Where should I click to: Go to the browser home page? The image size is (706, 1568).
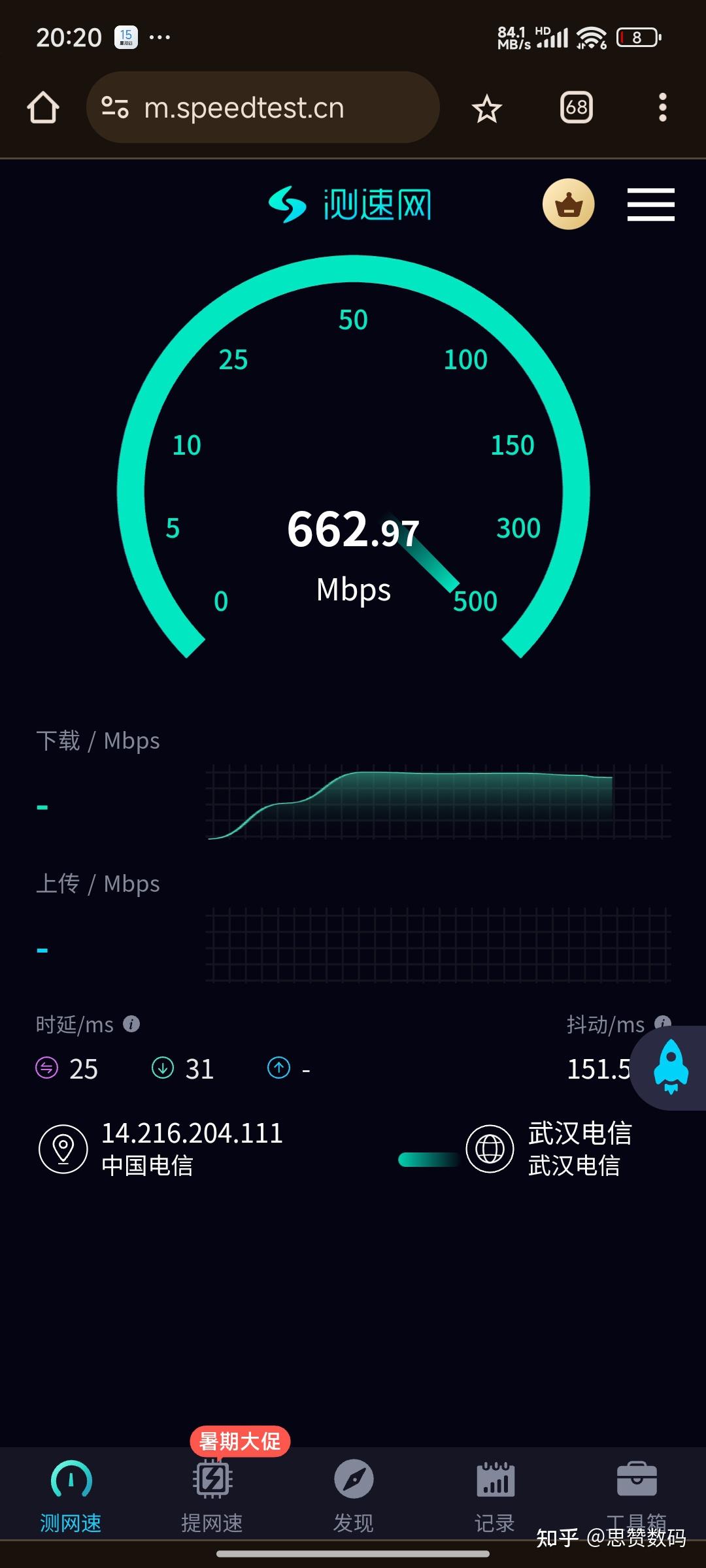click(43, 108)
